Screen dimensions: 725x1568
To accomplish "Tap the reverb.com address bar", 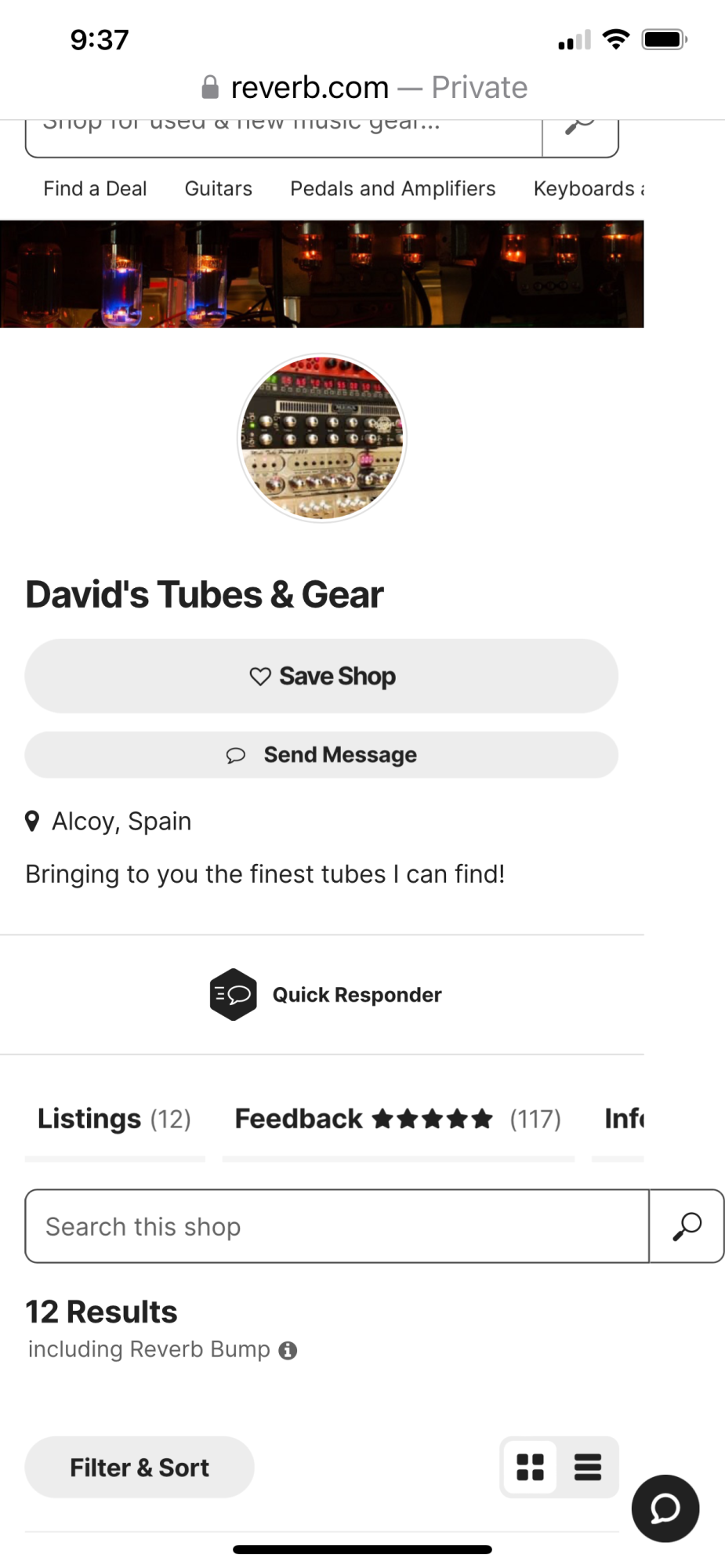I will click(363, 87).
